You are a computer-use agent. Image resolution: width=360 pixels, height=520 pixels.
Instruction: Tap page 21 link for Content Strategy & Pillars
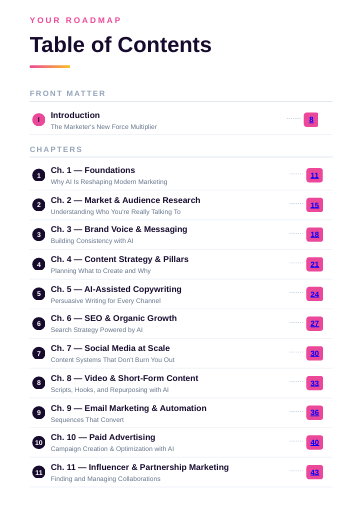tap(315, 264)
